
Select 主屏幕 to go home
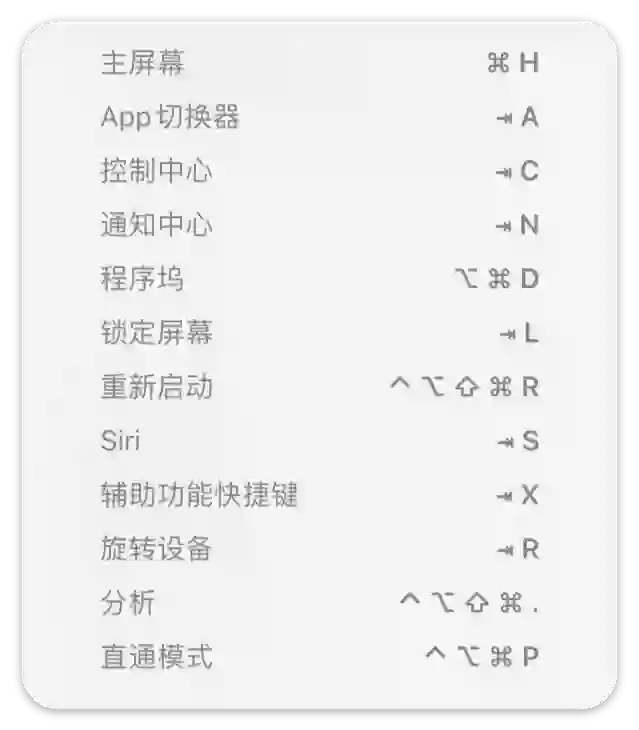[143, 64]
